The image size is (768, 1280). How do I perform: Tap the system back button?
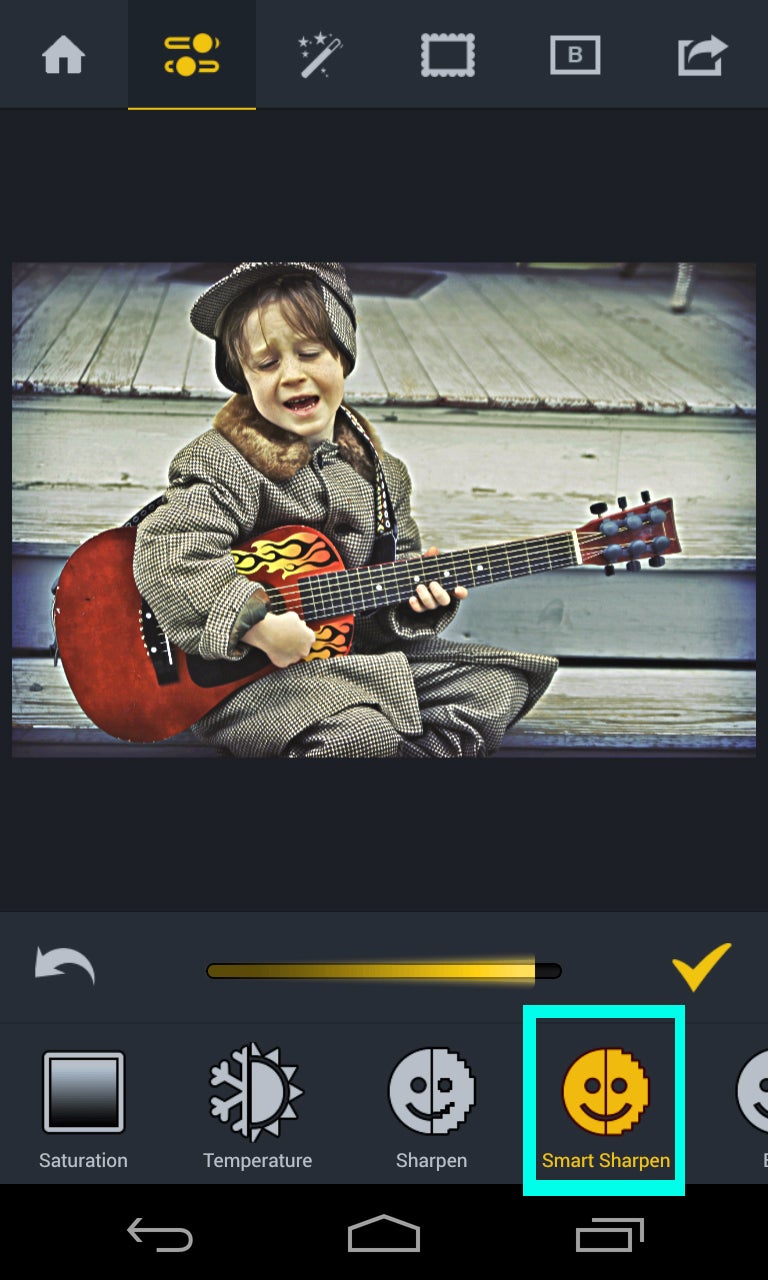160,1235
